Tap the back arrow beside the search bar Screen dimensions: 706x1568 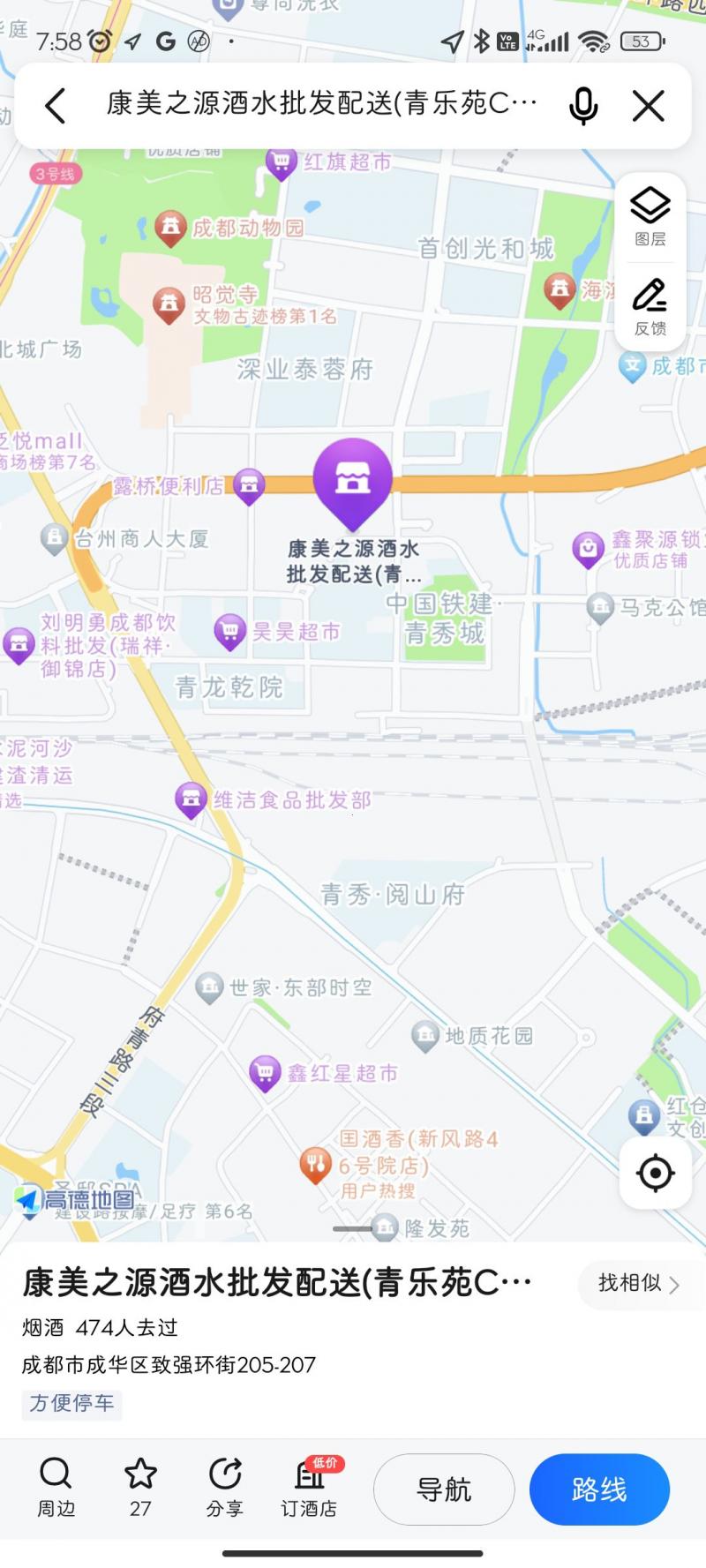[56, 105]
